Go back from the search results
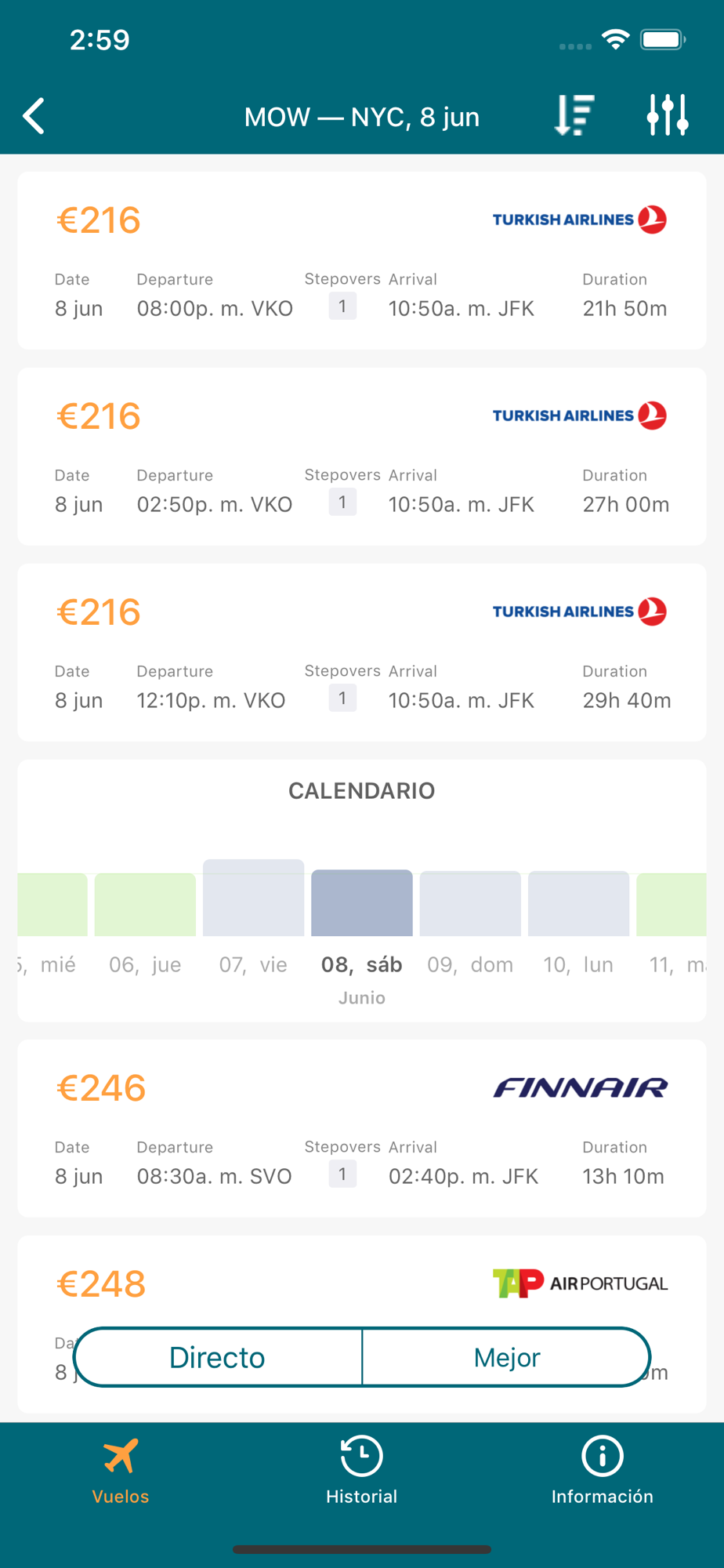The image size is (724, 1568). click(34, 116)
